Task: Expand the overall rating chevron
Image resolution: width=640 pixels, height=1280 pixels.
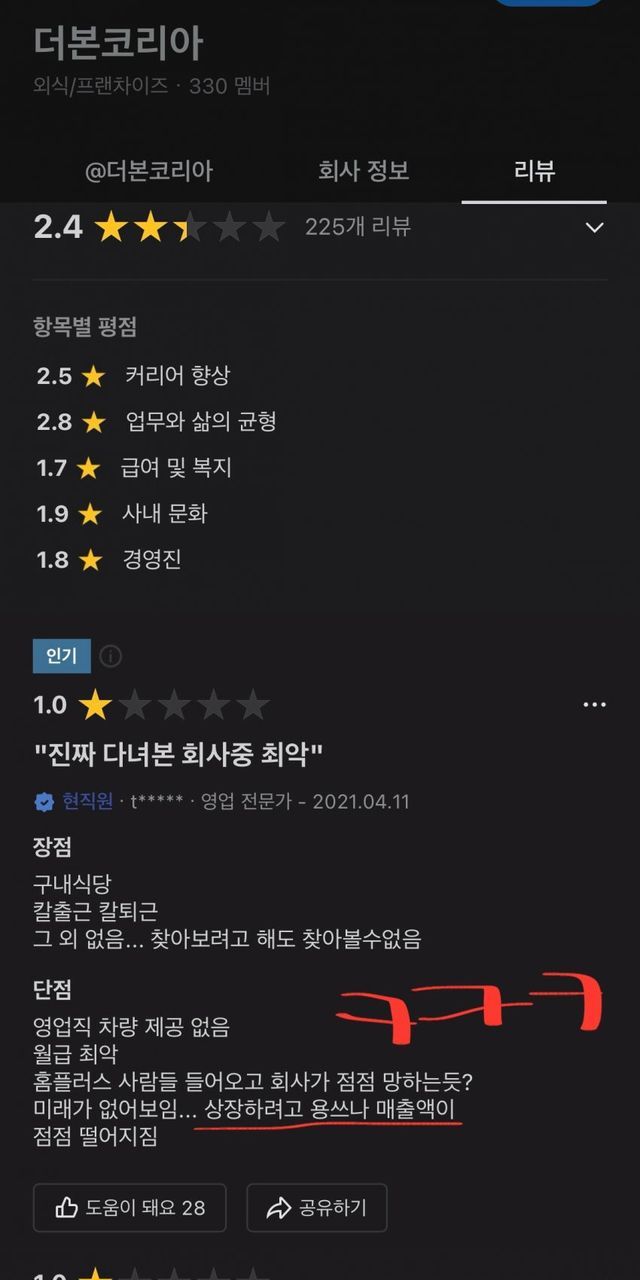Action: (x=594, y=228)
